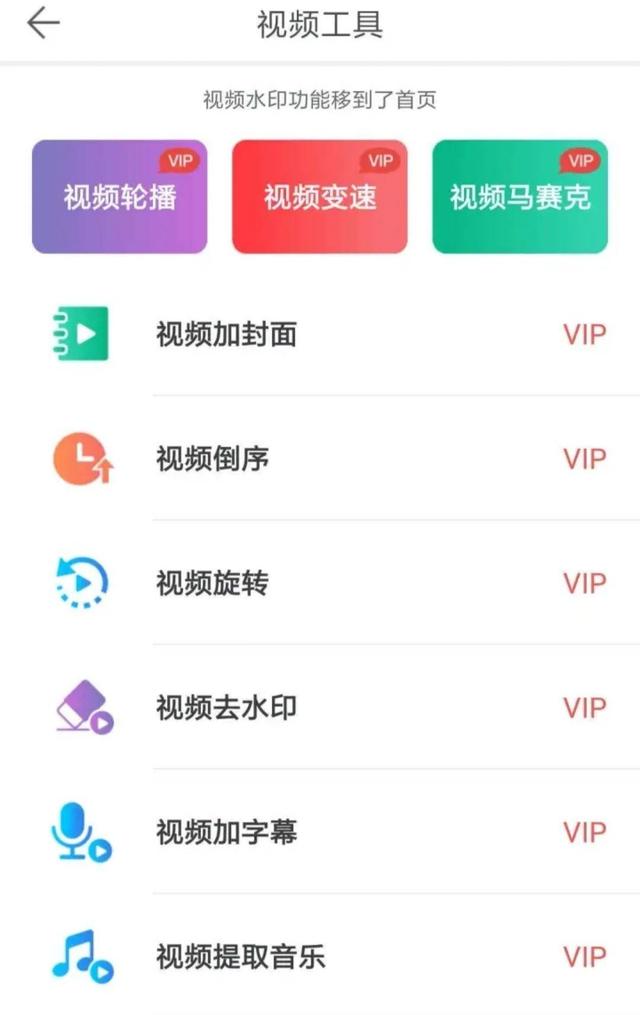Image resolution: width=640 pixels, height=1015 pixels.
Task: Open the 视频变速 card
Action: pos(320,197)
